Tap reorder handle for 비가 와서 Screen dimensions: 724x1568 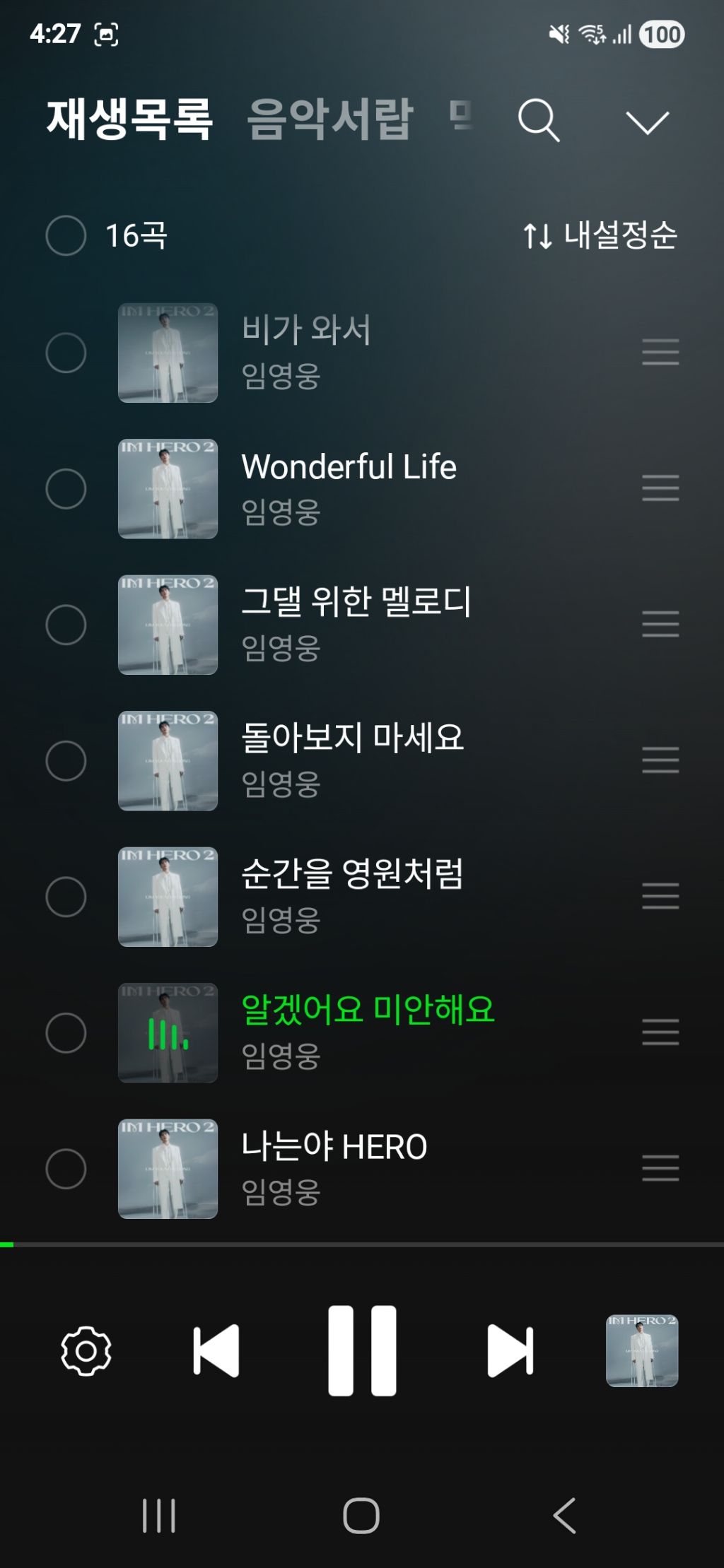point(660,352)
